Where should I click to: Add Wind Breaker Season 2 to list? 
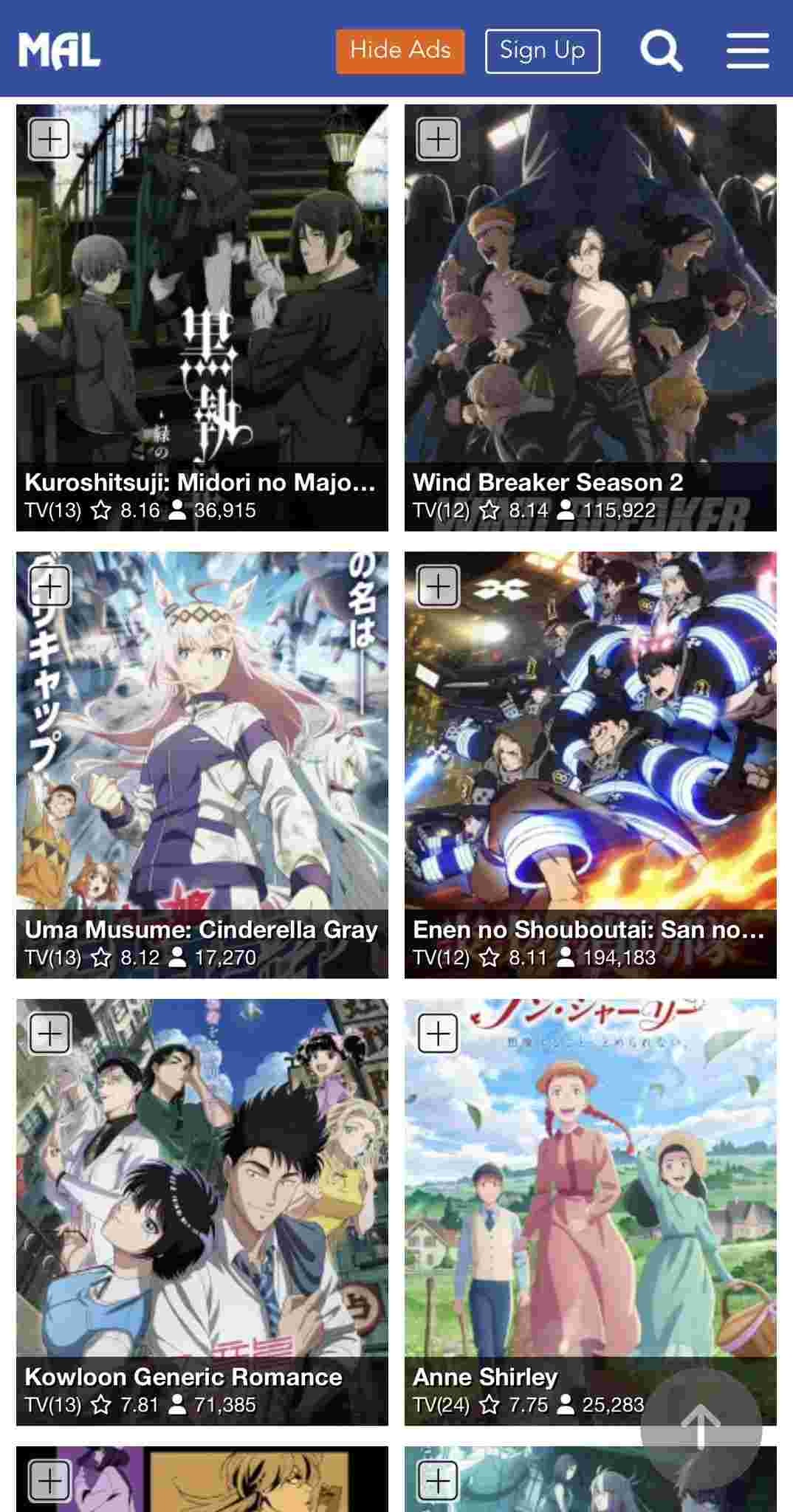pyautogui.click(x=438, y=139)
